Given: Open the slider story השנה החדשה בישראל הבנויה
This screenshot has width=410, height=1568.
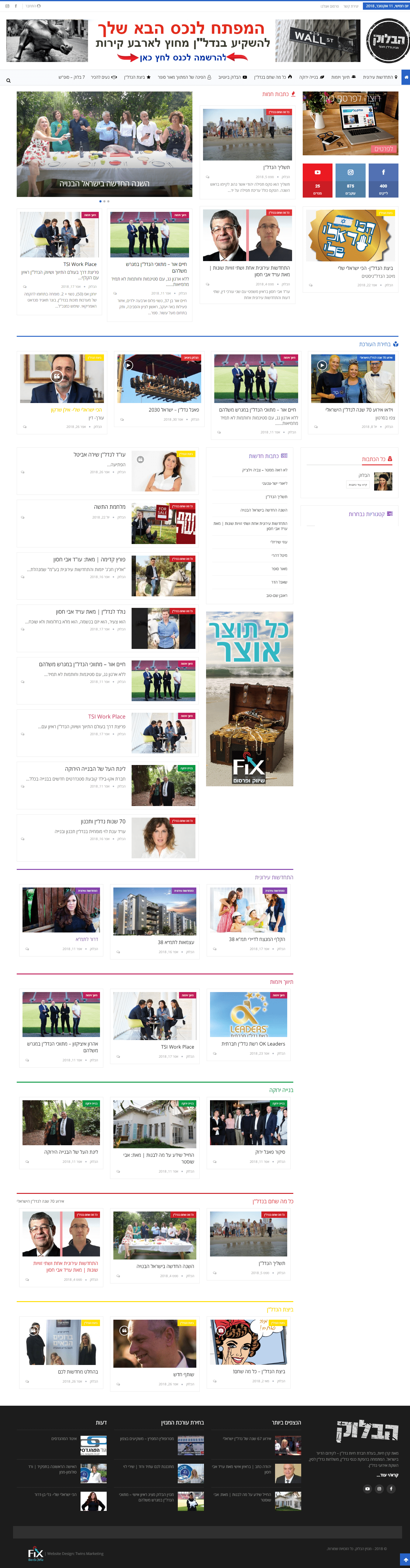Looking at the screenshot, I should point(104,183).
